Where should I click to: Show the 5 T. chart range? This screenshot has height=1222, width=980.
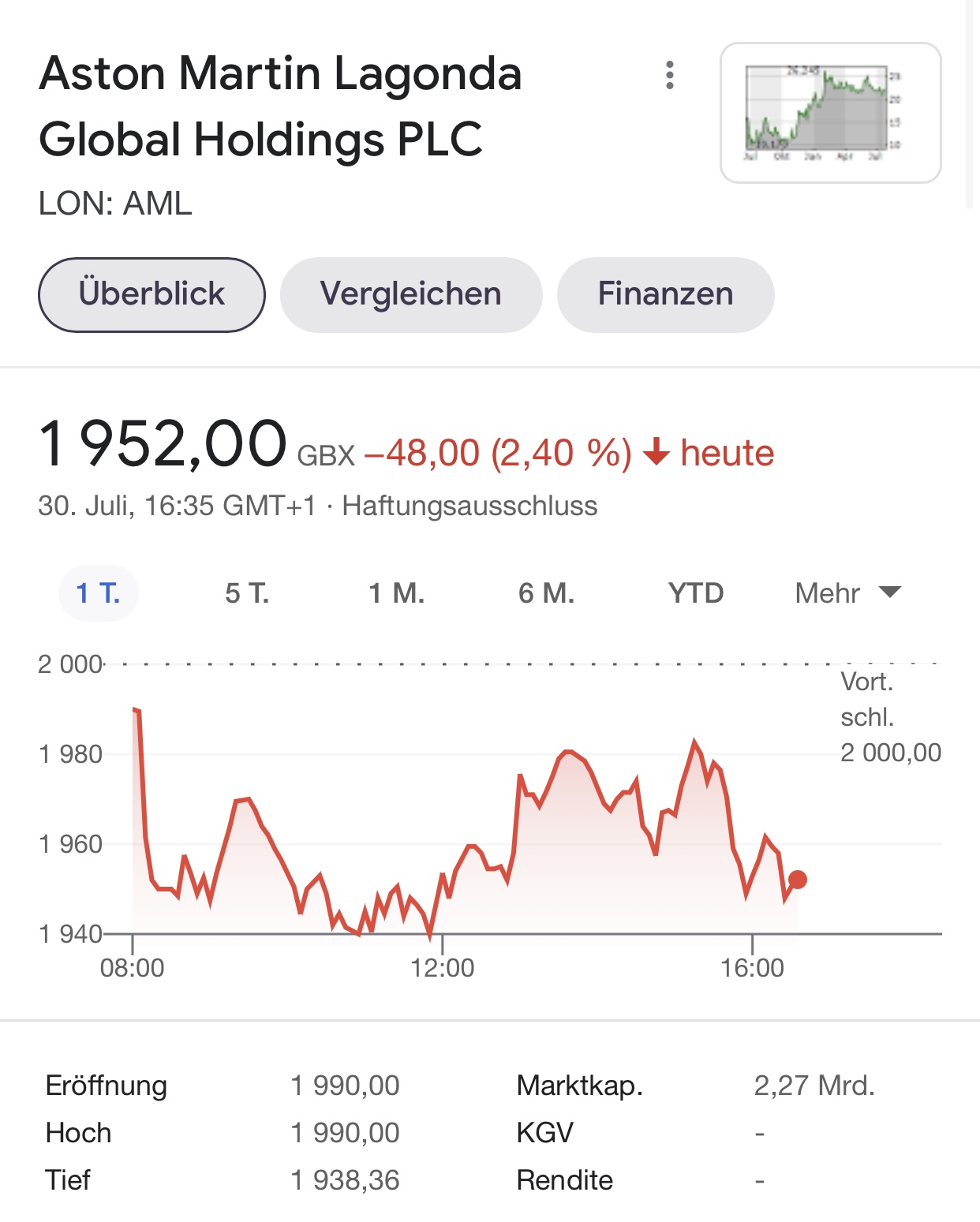pos(247,592)
